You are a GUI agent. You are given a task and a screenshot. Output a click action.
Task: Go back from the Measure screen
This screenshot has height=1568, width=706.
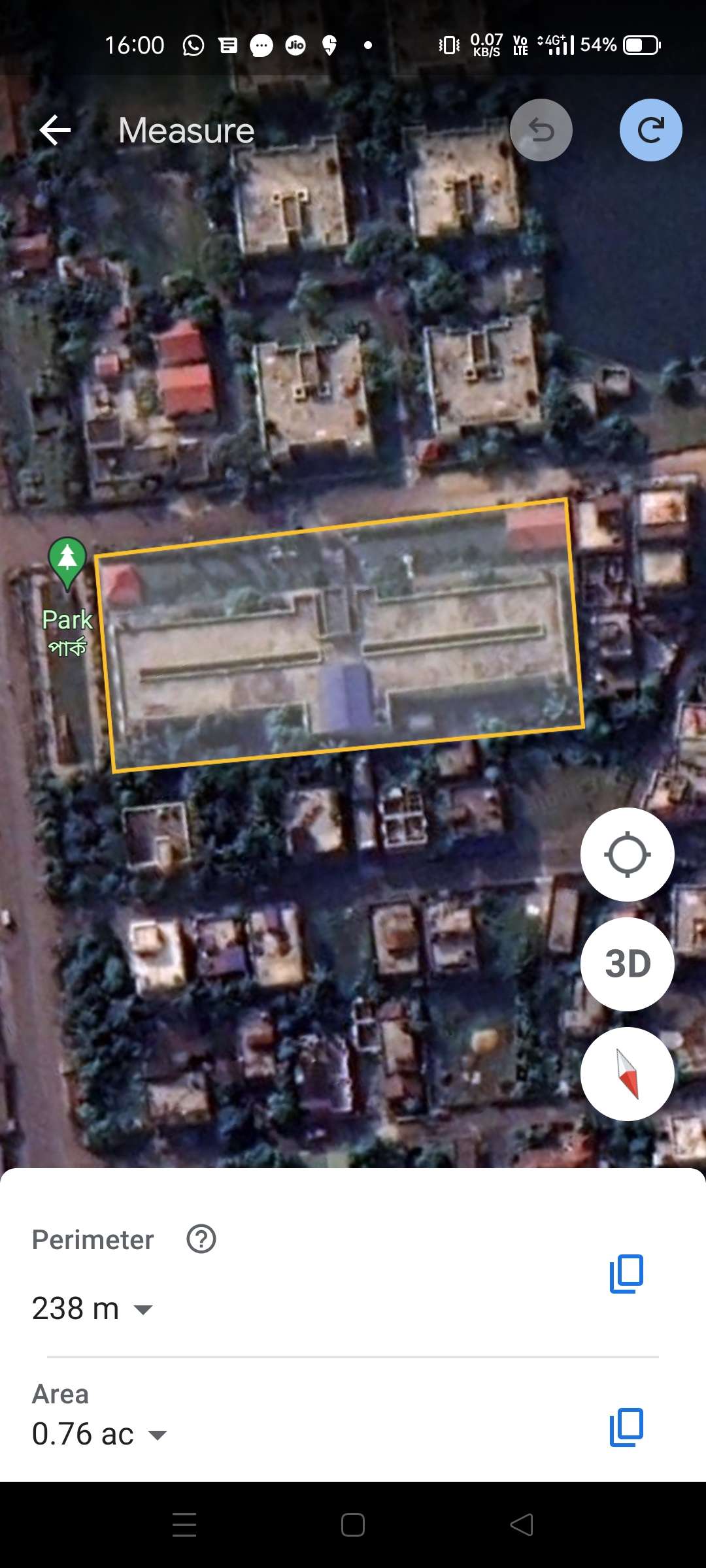[55, 130]
